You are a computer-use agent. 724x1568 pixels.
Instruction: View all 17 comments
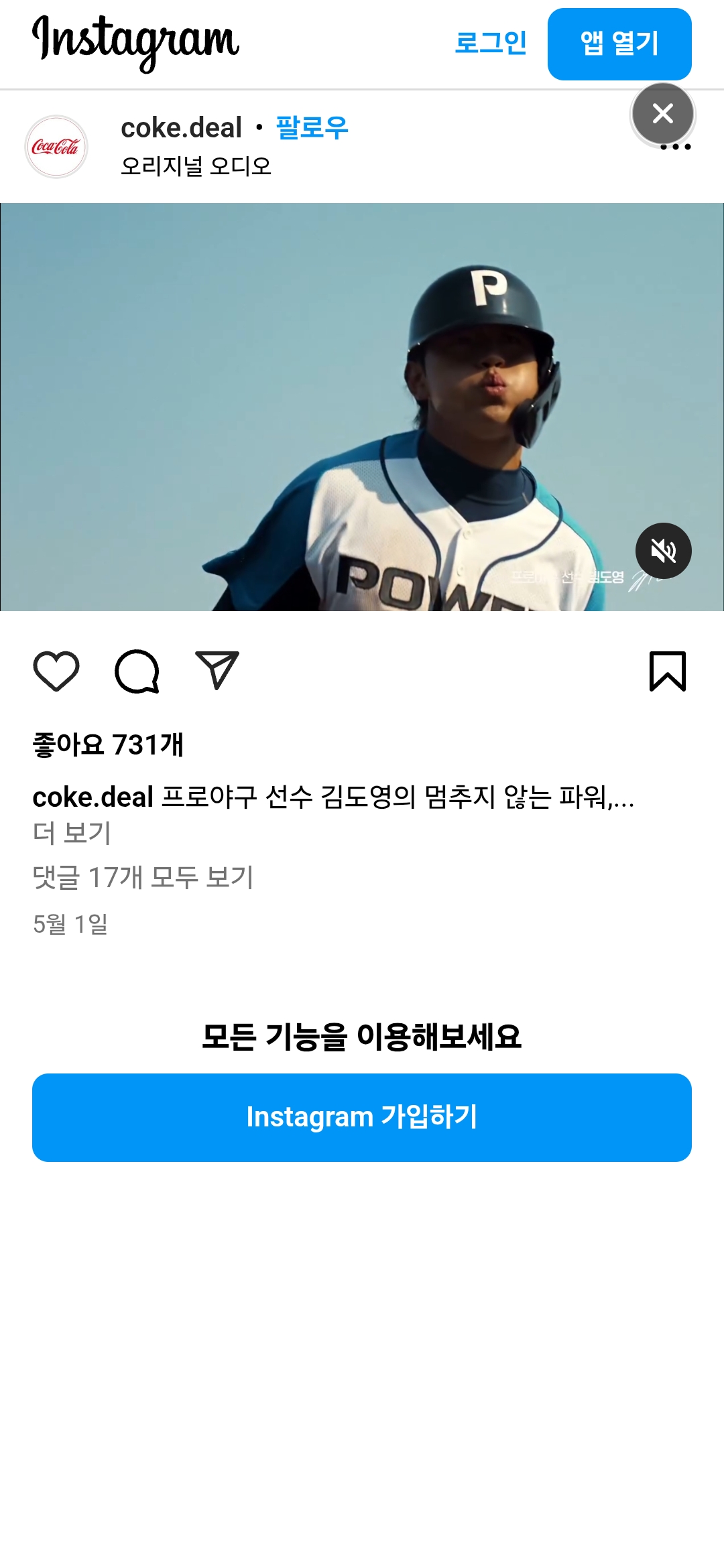tap(143, 877)
